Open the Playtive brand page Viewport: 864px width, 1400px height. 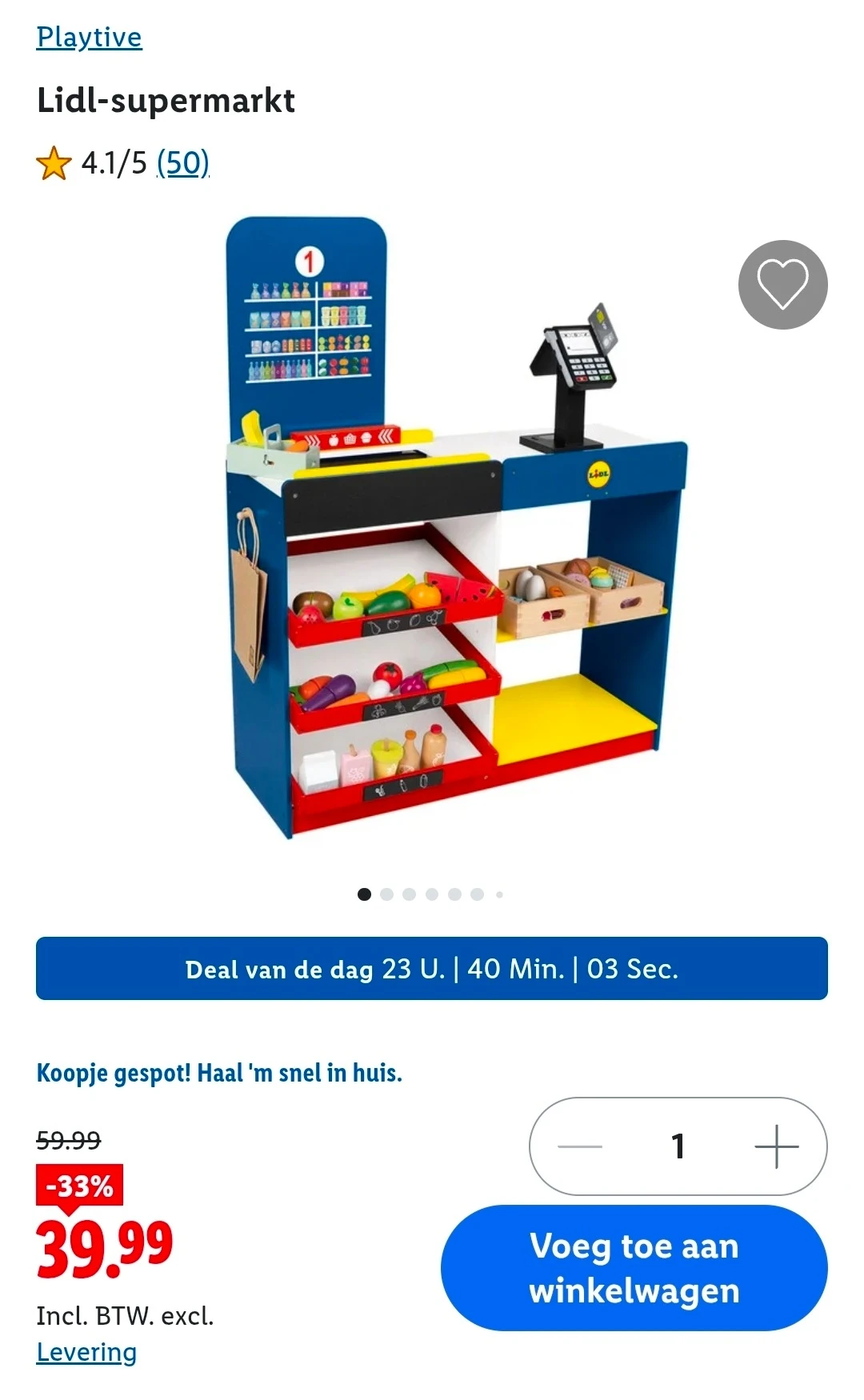click(88, 37)
